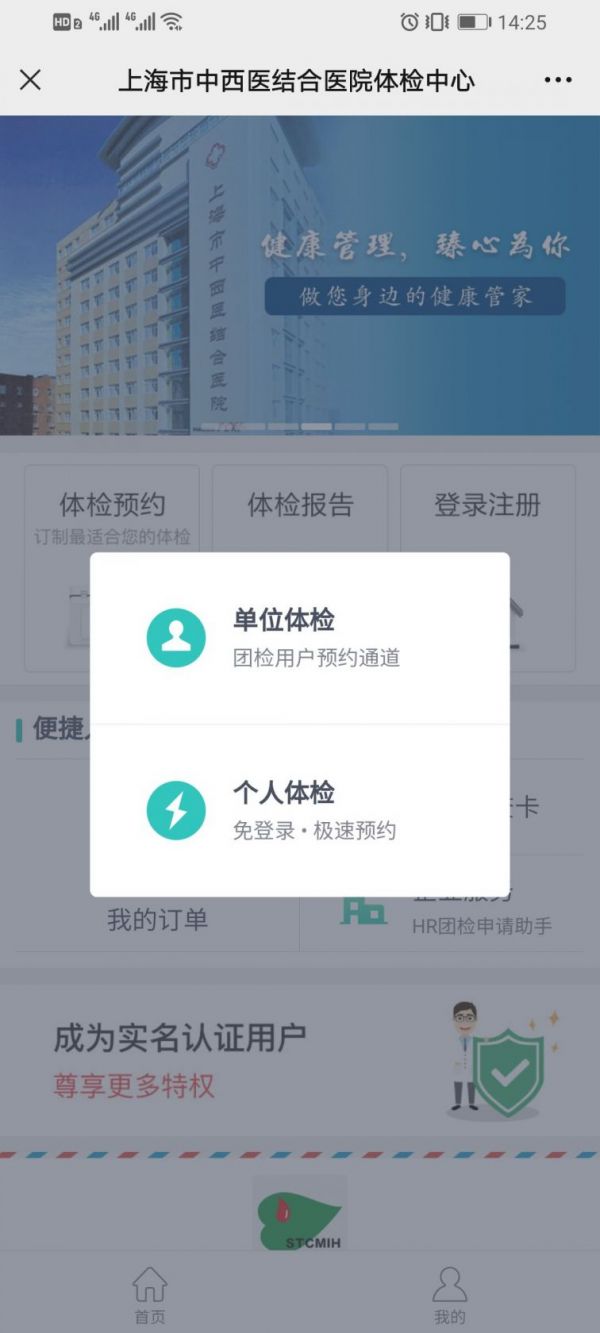The height and width of the screenshot is (1333, 600).
Task: Tap the 成为实名认证用户 banner
Action: [300, 1062]
